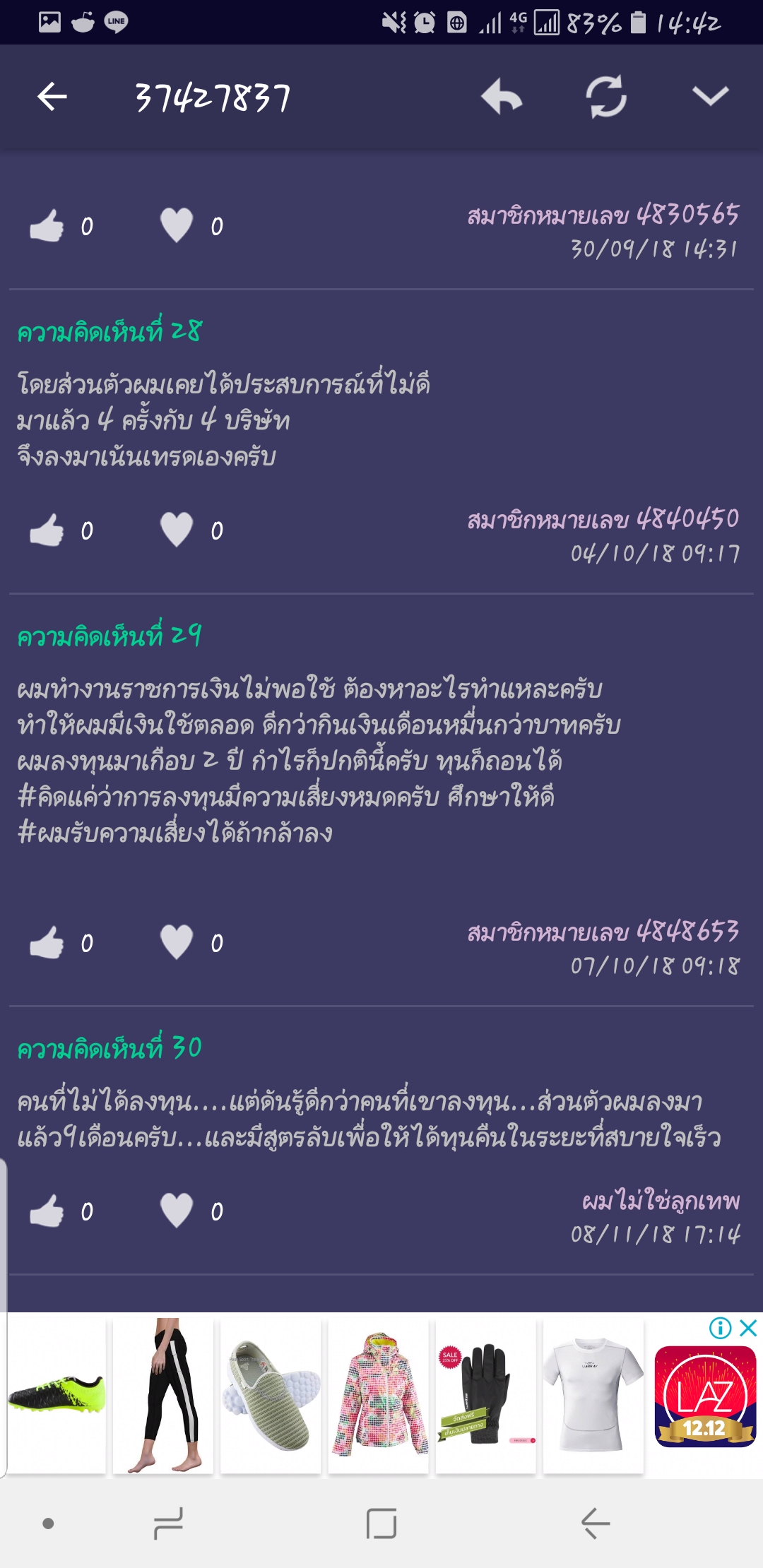The image size is (763, 1568).
Task: Open recent apps from navigation bar
Action: pos(168,1524)
